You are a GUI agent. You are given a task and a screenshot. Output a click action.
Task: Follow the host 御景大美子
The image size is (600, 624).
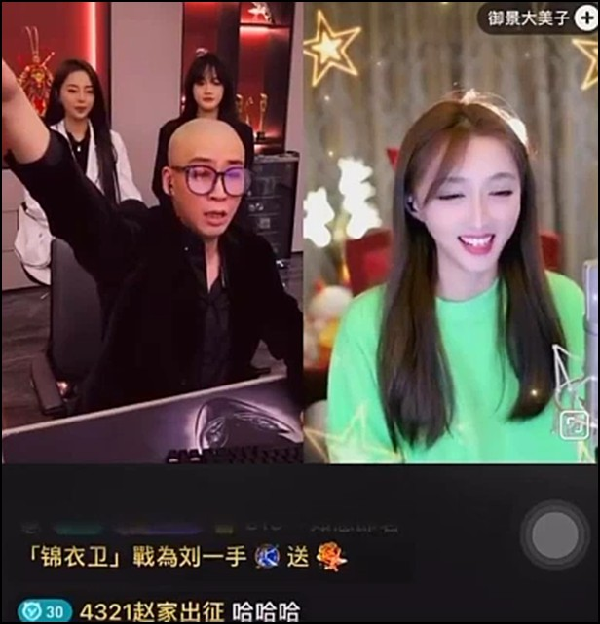pyautogui.click(x=584, y=18)
